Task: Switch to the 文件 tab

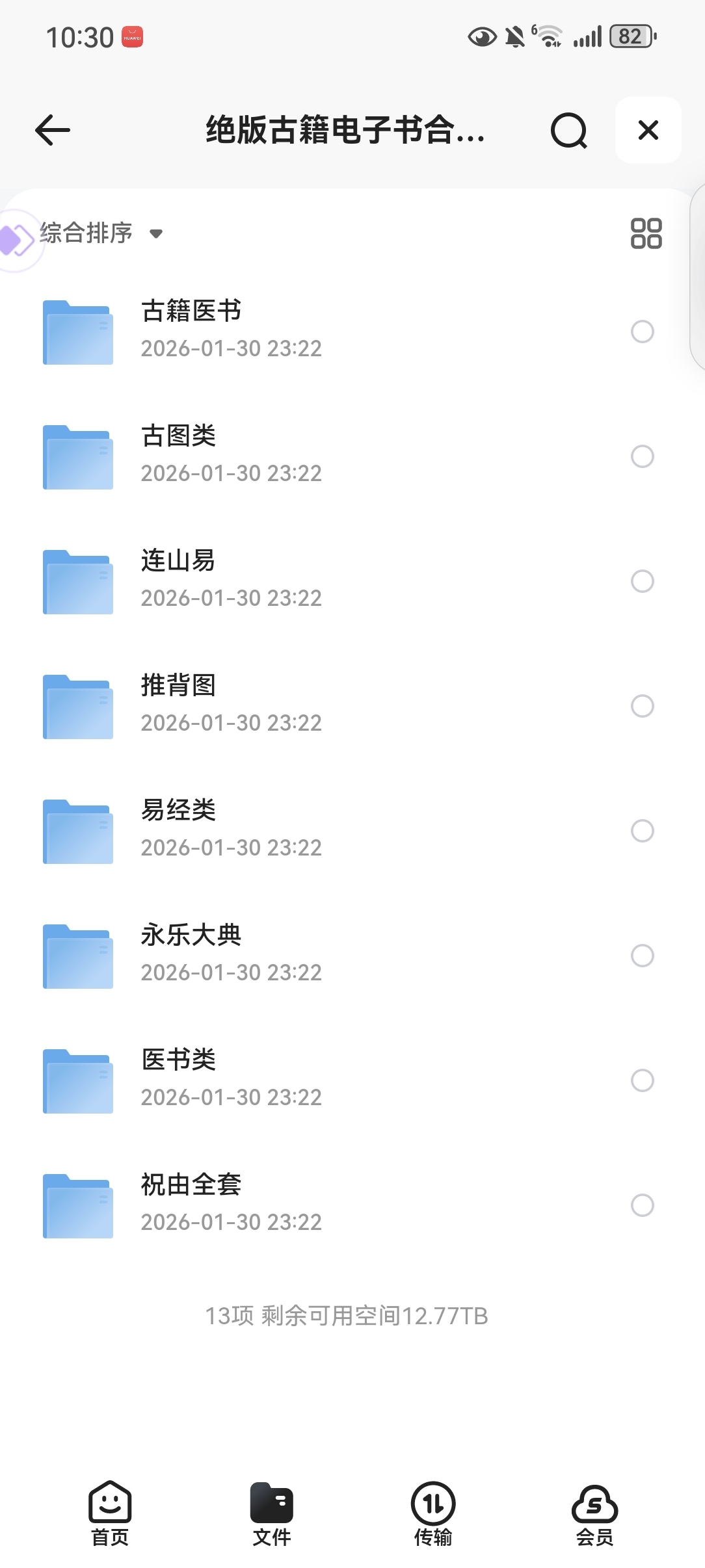Action: [272, 1513]
